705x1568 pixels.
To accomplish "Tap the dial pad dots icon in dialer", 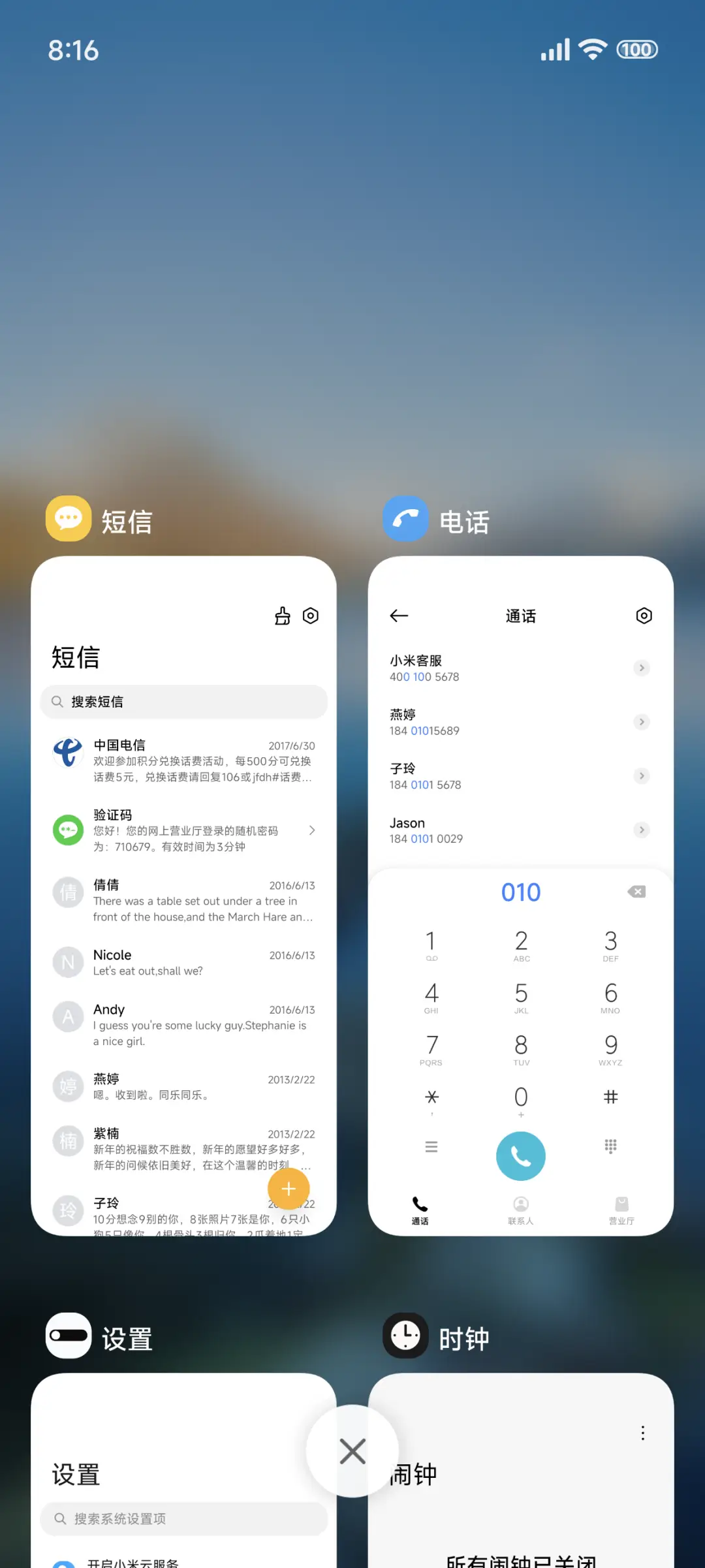I will click(x=610, y=1147).
